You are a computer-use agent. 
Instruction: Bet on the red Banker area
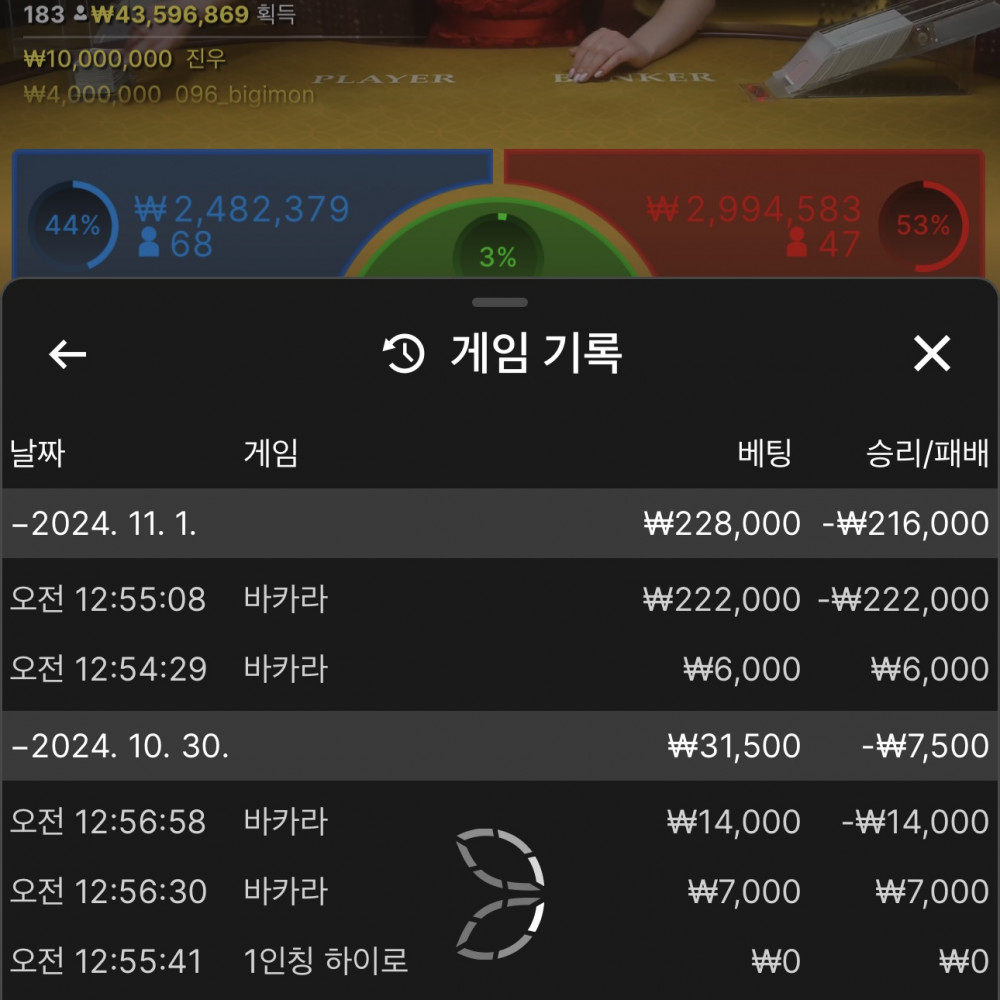click(750, 215)
